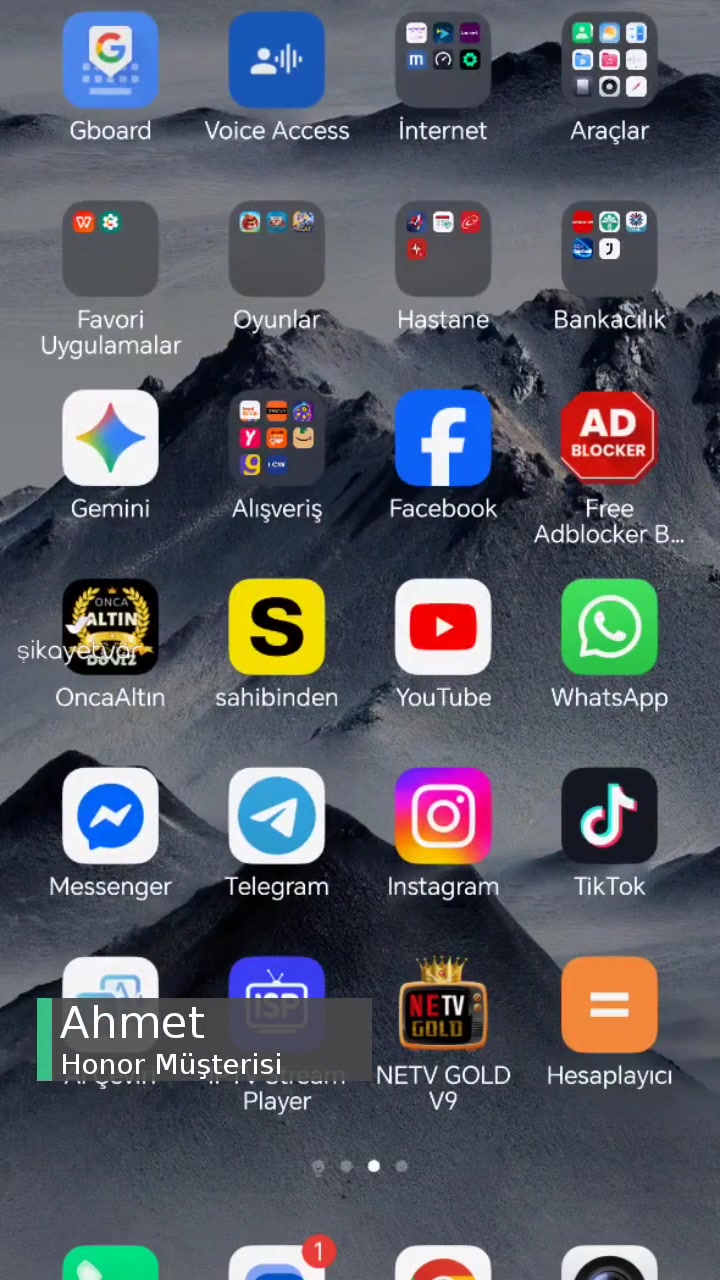Expand the Alışveriş shopping folder
720x1280 pixels.
(x=277, y=437)
